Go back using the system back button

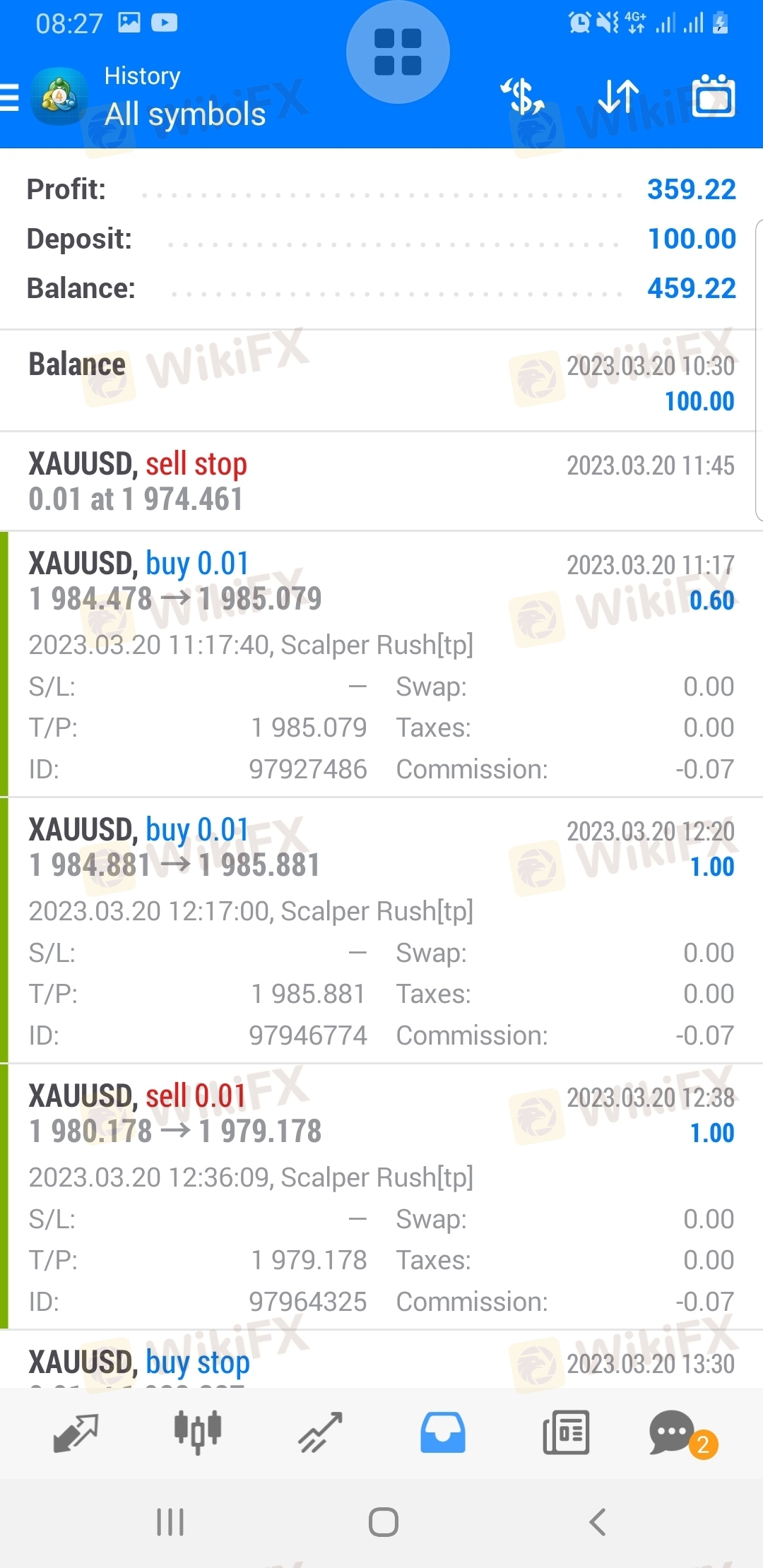[597, 1522]
